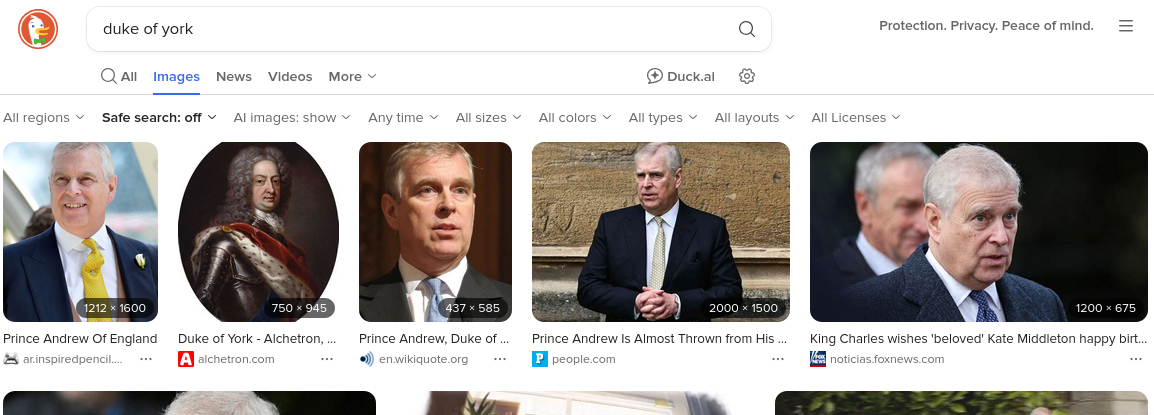Switch to the All results tab
The height and width of the screenshot is (415, 1154).
[x=119, y=76]
